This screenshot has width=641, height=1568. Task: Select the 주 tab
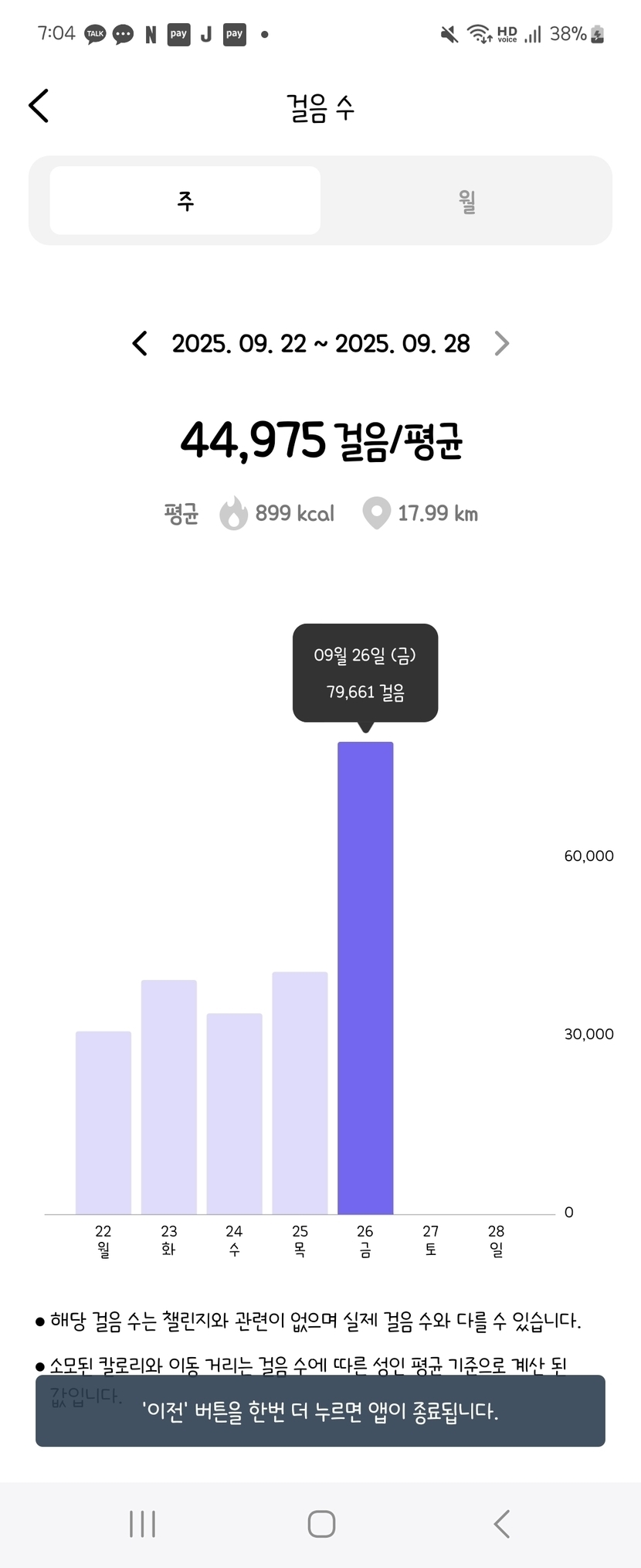click(x=185, y=201)
